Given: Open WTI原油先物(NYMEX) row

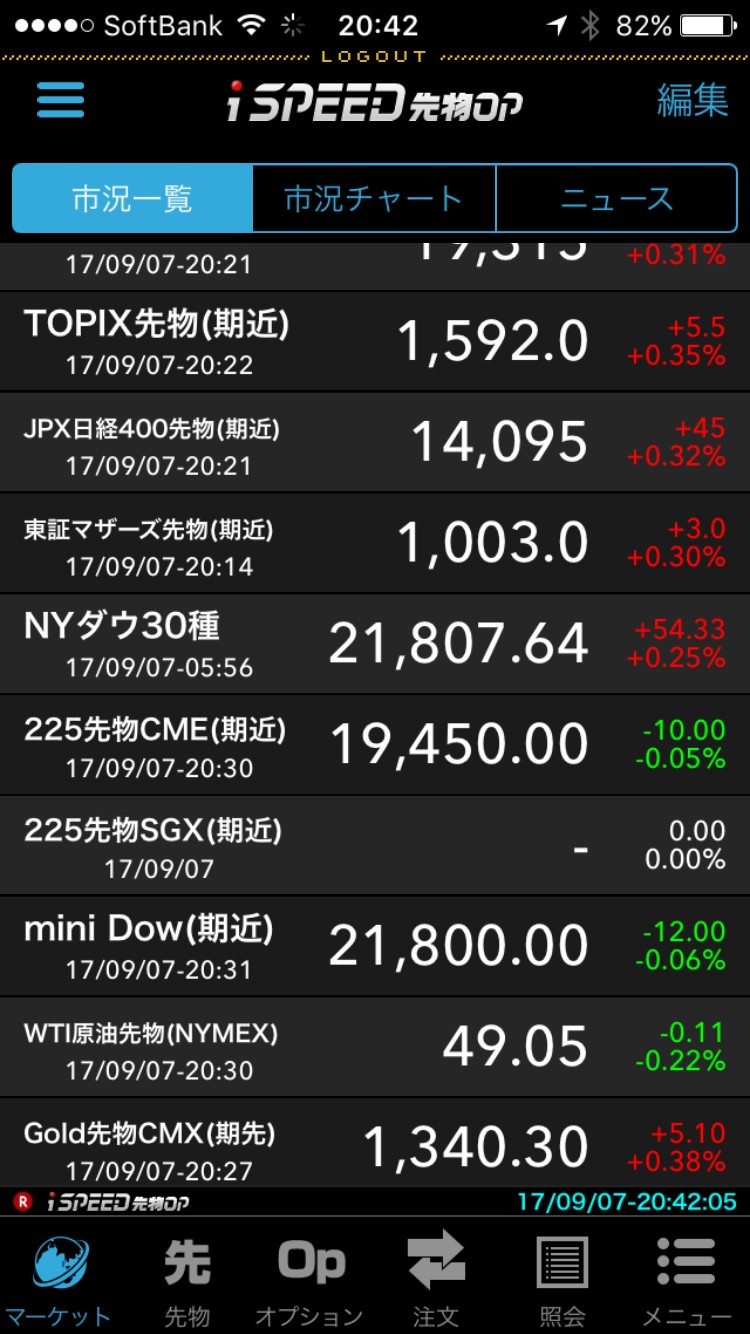Looking at the screenshot, I should click(375, 1048).
